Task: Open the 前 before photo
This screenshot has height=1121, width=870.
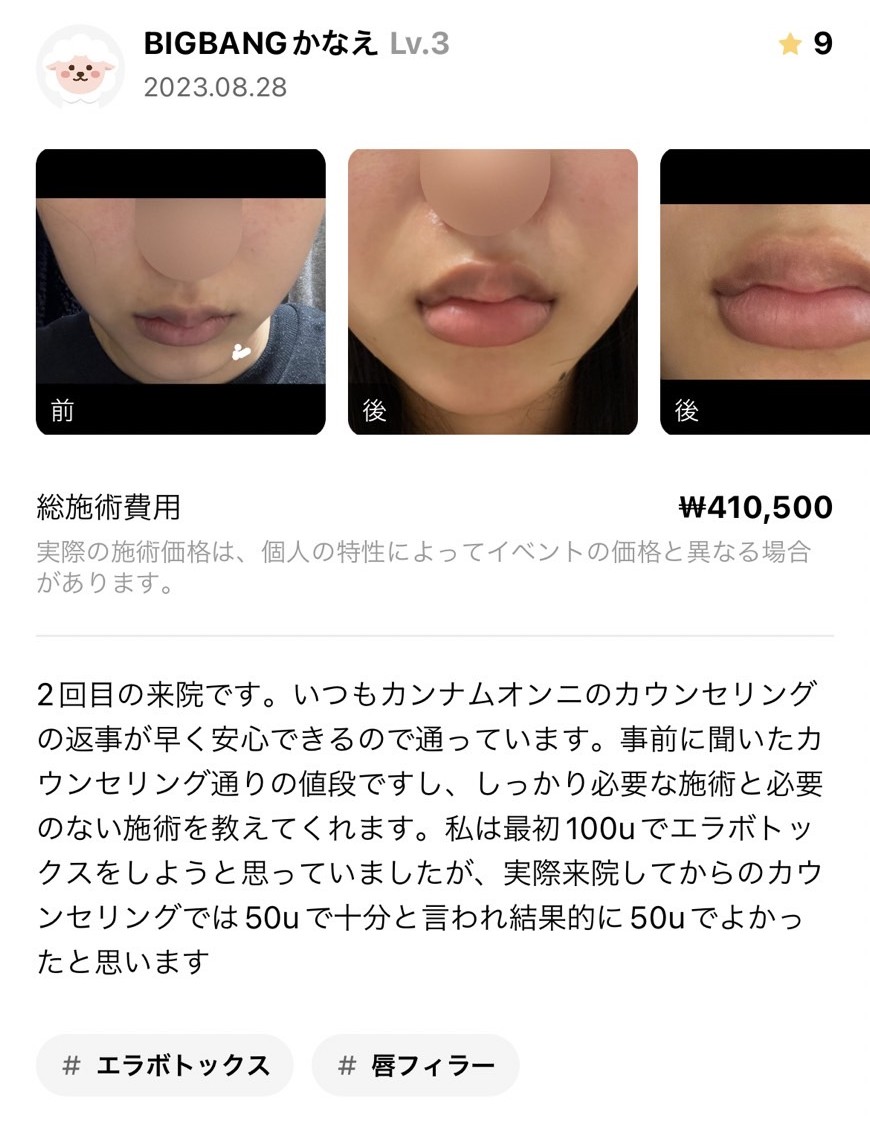Action: click(x=181, y=292)
